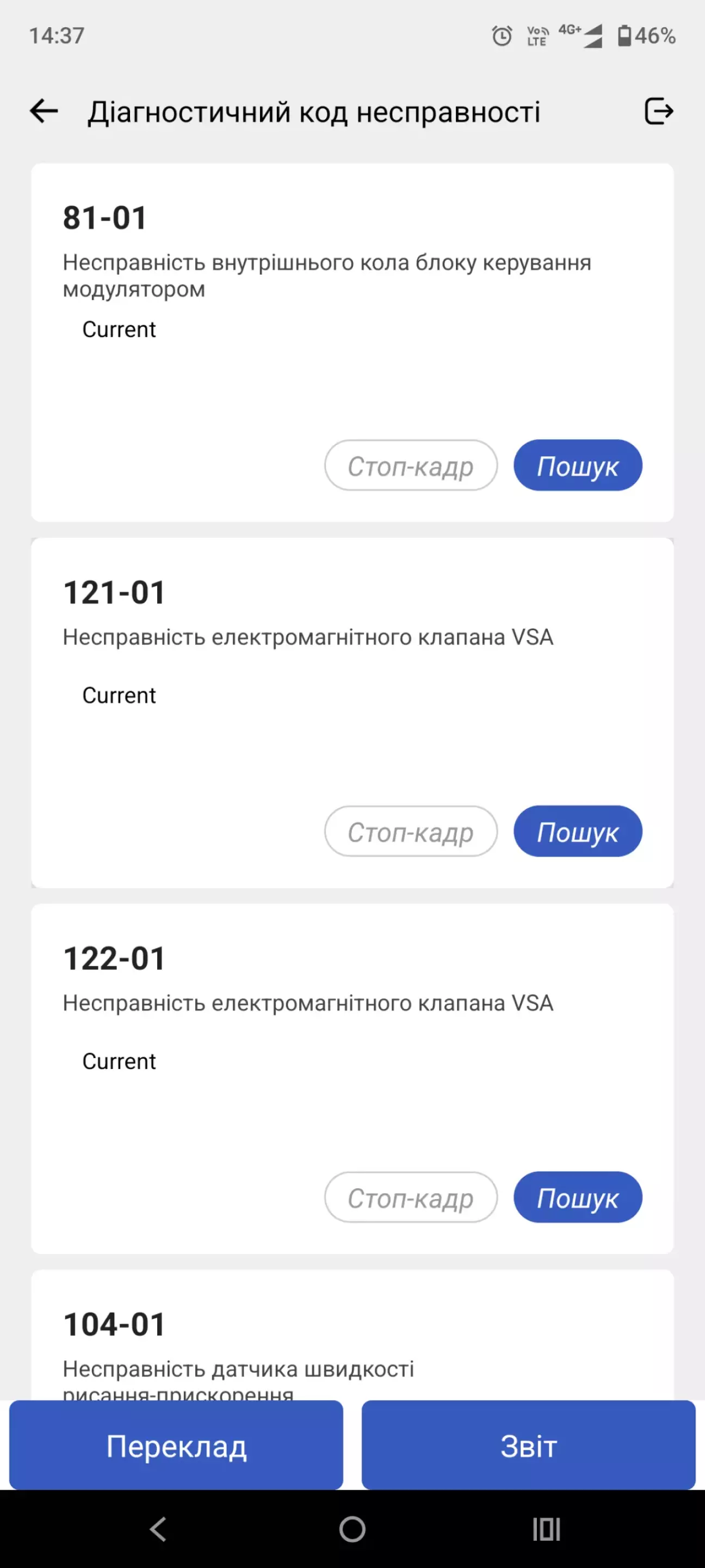Tap Пошук for code 81-01

click(577, 466)
